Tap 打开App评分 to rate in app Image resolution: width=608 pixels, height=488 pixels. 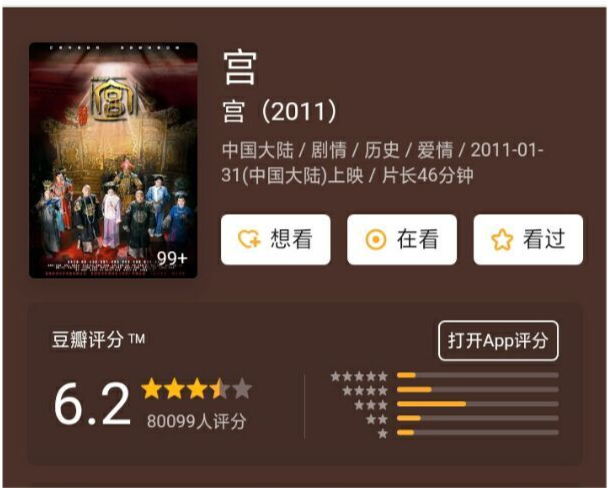498,341
